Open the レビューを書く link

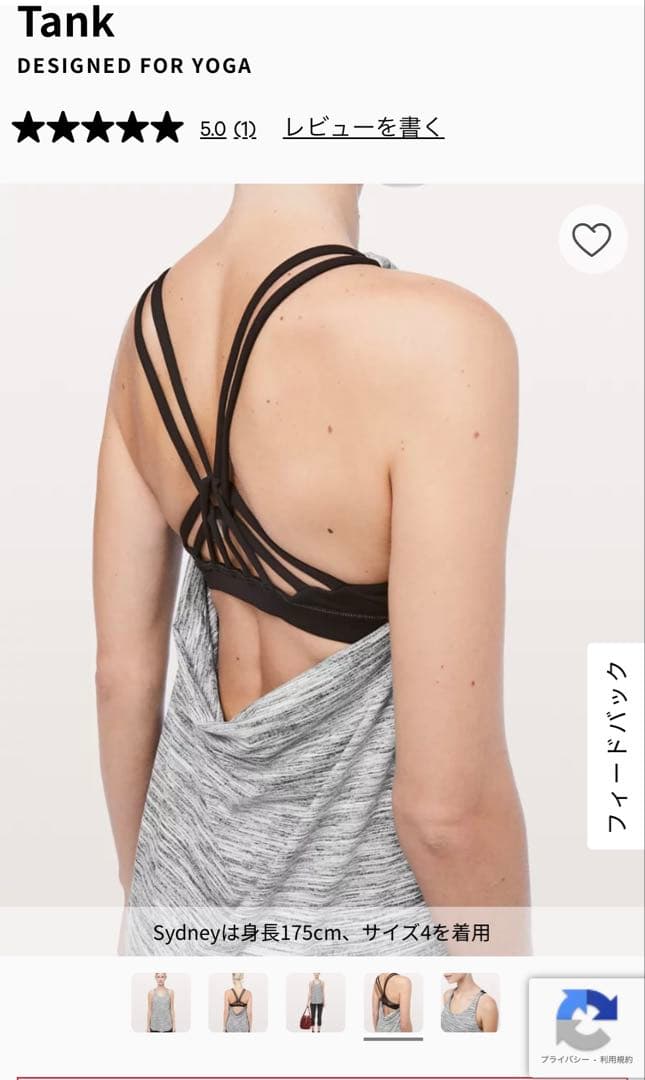tap(363, 128)
